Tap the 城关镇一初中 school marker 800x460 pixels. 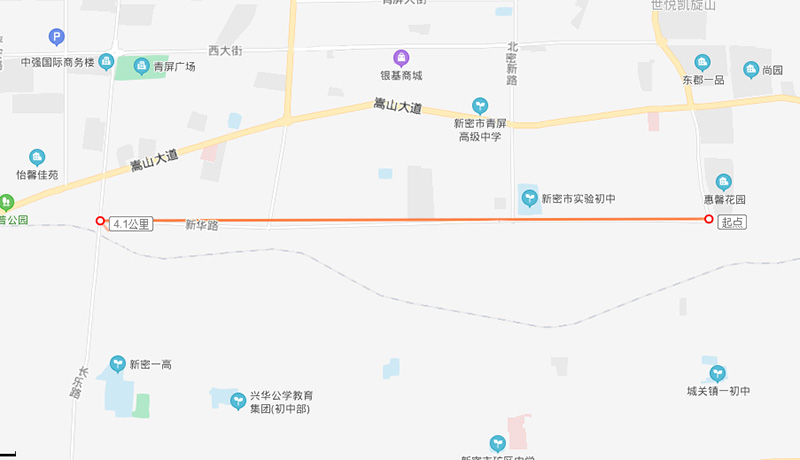717,374
